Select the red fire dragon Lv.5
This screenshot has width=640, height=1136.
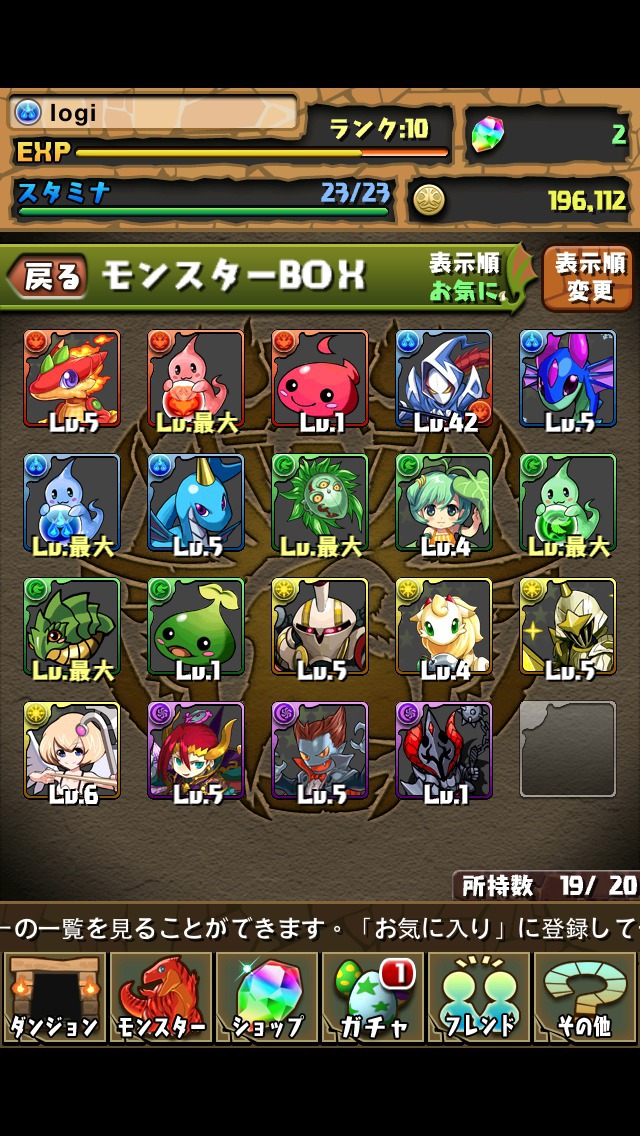(72, 379)
